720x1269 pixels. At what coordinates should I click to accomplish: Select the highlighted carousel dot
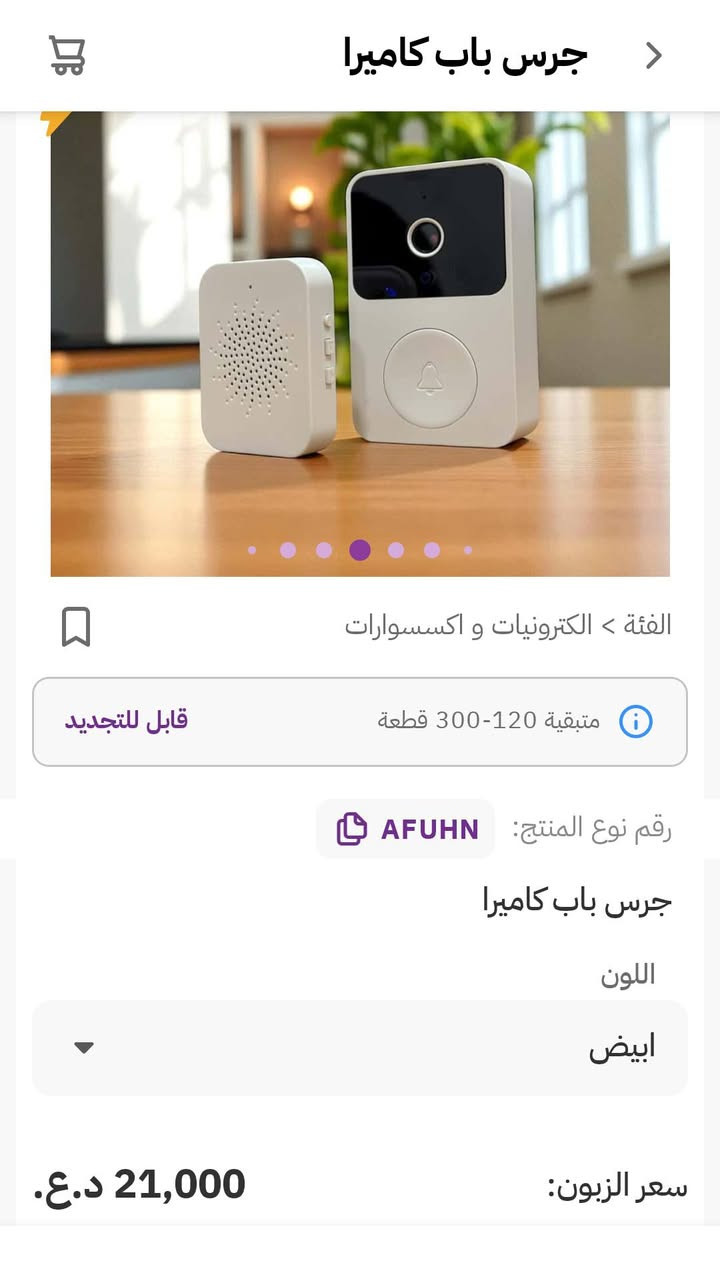coord(360,550)
